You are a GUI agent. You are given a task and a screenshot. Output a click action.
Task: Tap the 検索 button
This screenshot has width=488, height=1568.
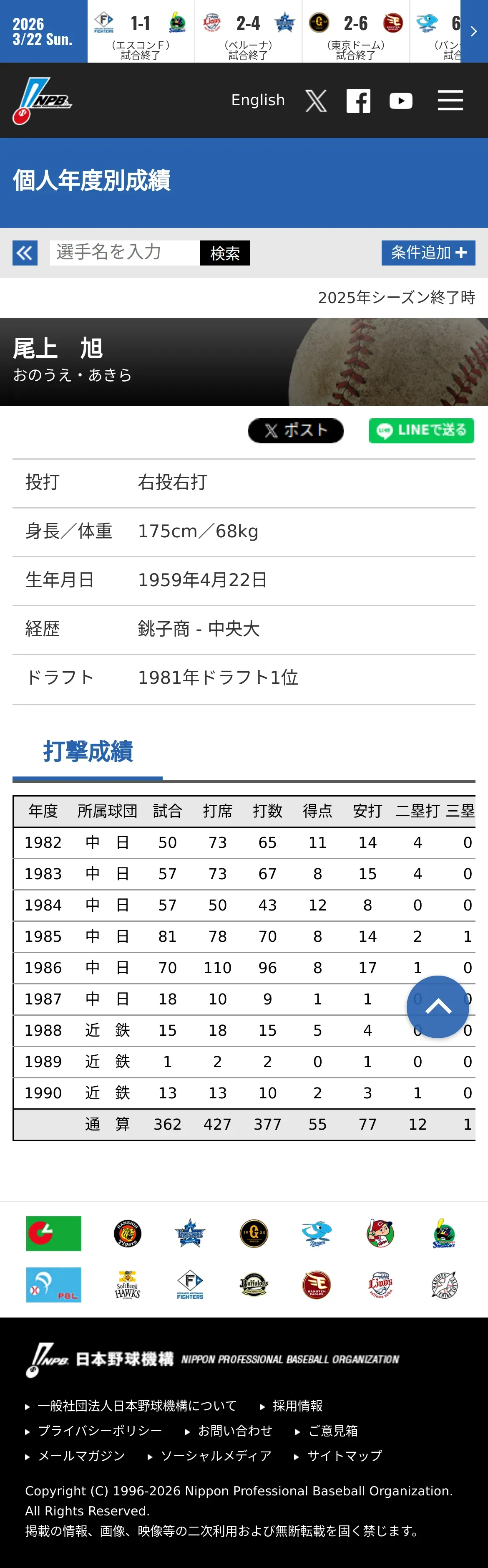(225, 253)
